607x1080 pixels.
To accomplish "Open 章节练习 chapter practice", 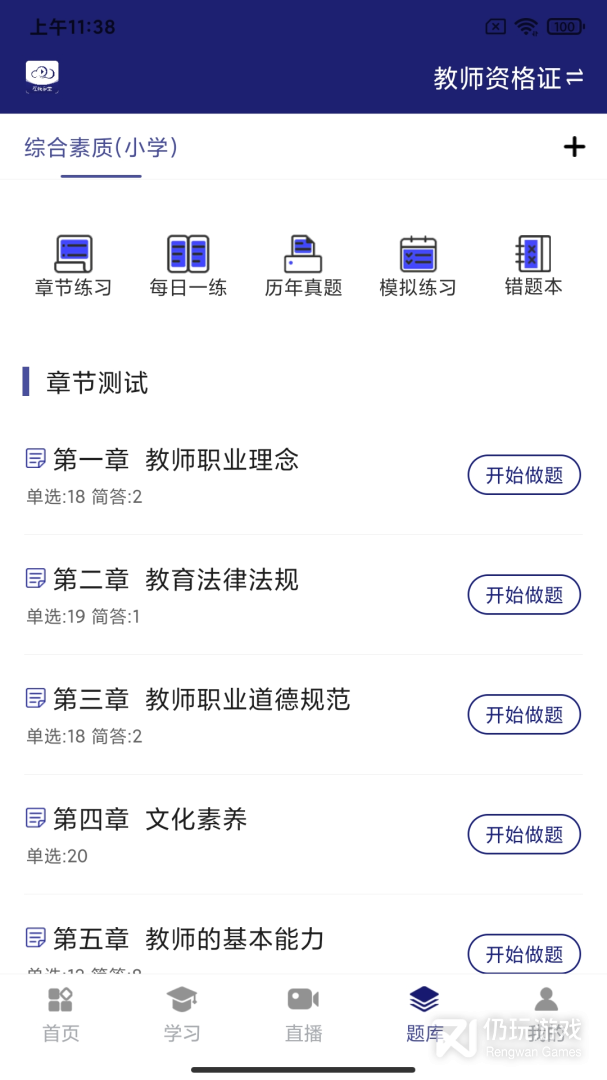I will [73, 266].
